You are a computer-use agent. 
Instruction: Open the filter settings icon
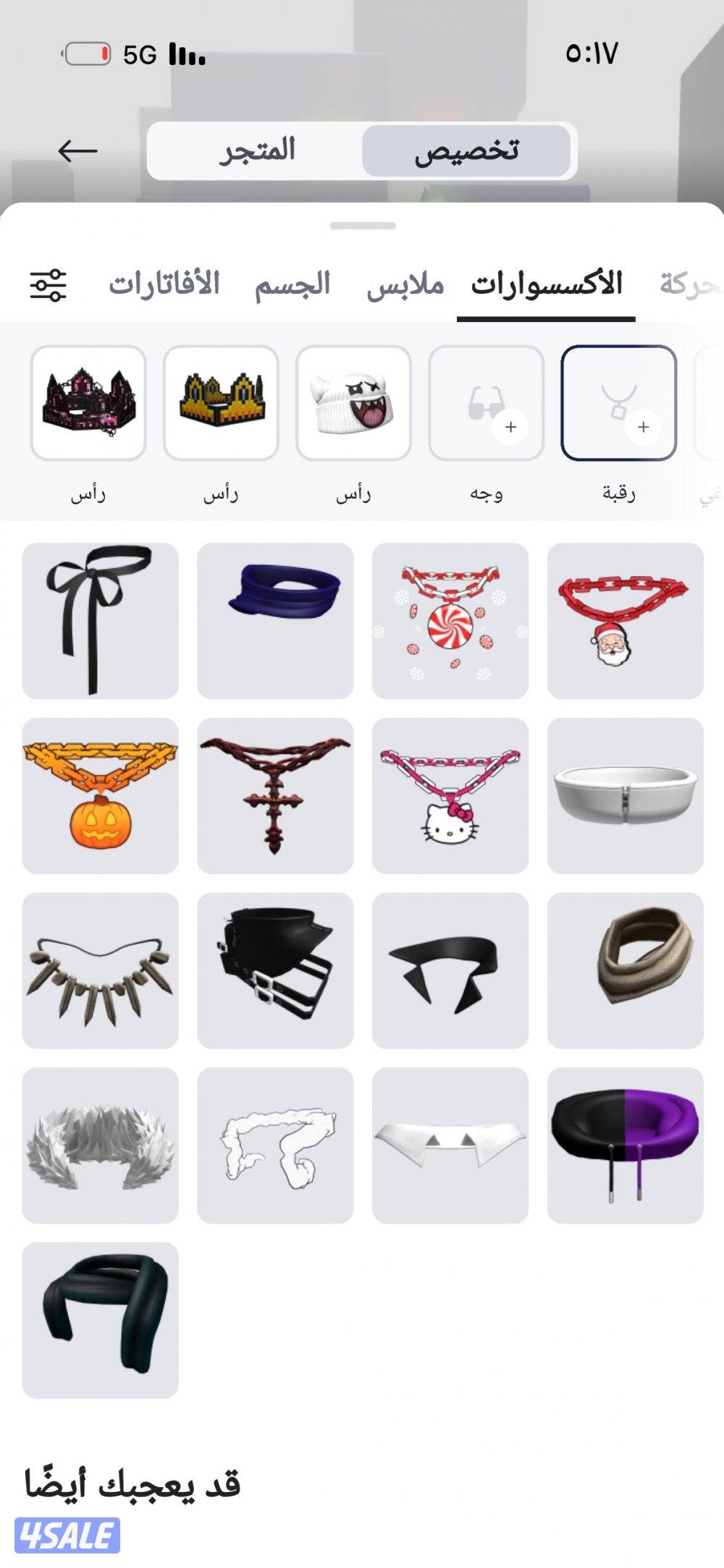tap(48, 284)
